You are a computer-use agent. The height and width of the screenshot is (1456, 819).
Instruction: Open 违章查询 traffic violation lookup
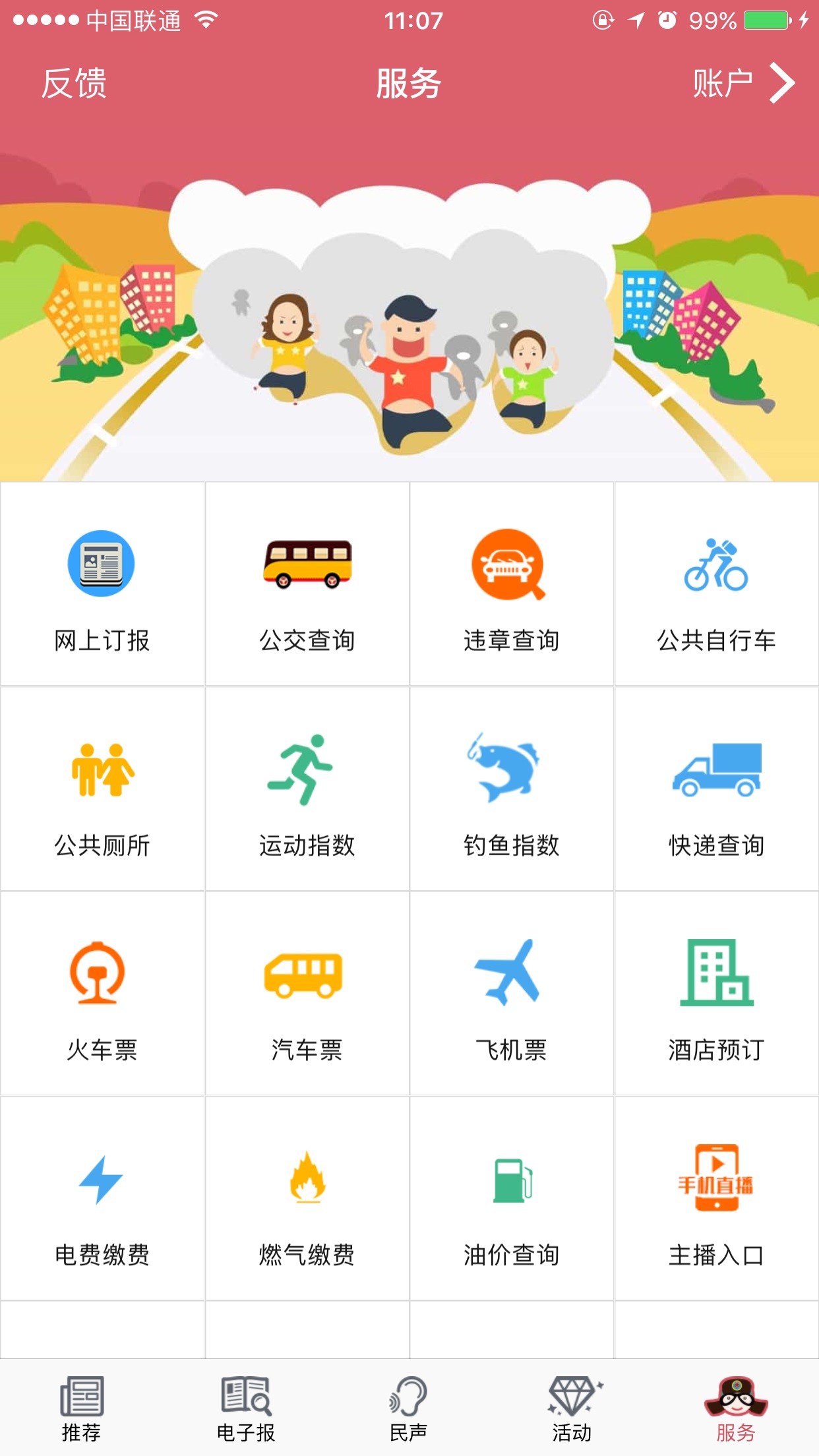[x=512, y=585]
